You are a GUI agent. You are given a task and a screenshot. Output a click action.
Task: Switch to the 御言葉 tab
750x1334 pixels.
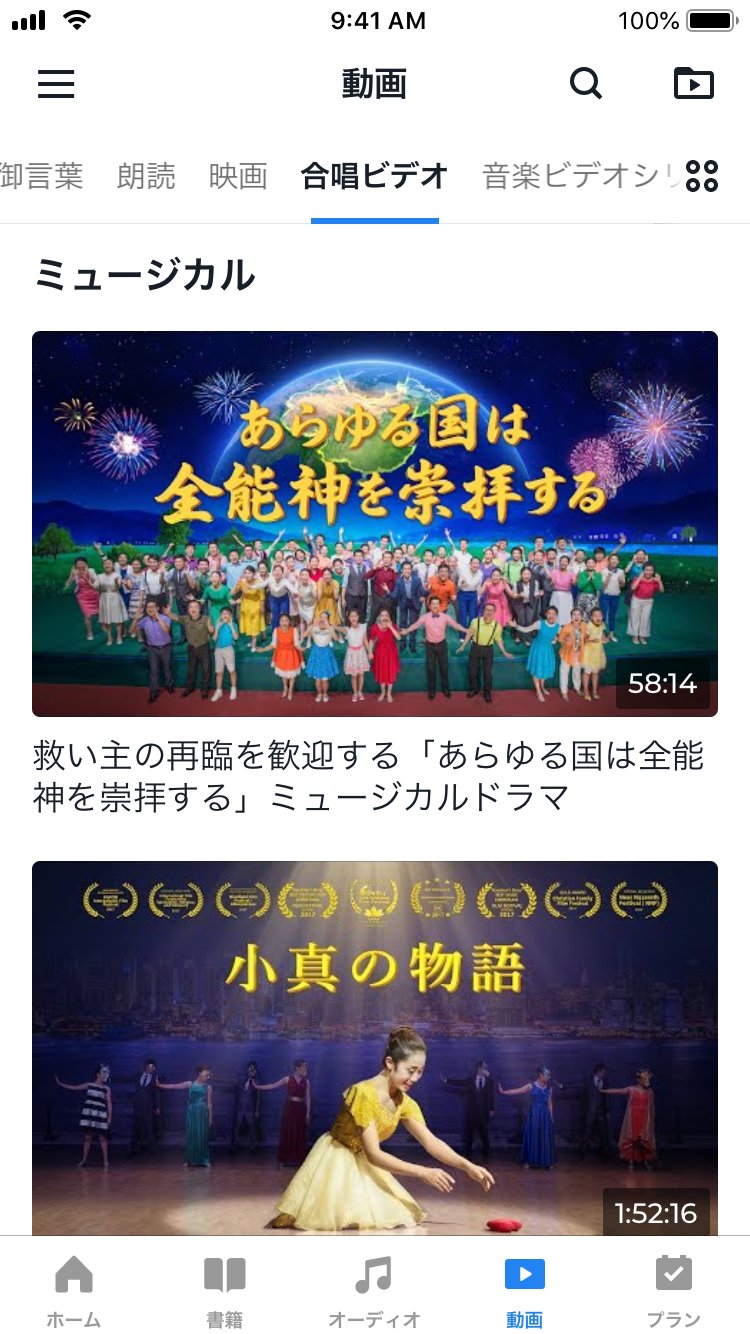click(x=40, y=177)
